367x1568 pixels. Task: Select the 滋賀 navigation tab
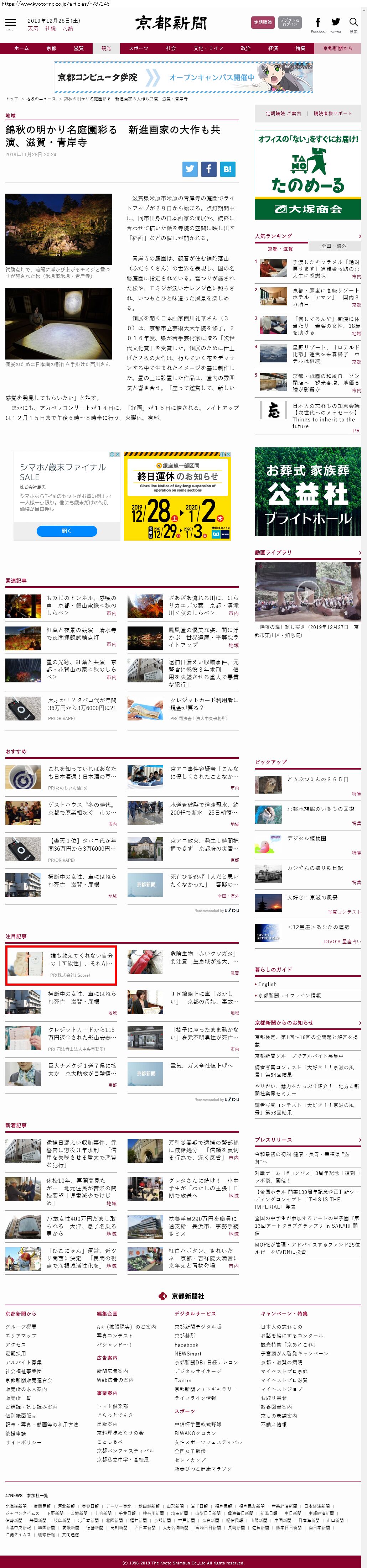(79, 48)
